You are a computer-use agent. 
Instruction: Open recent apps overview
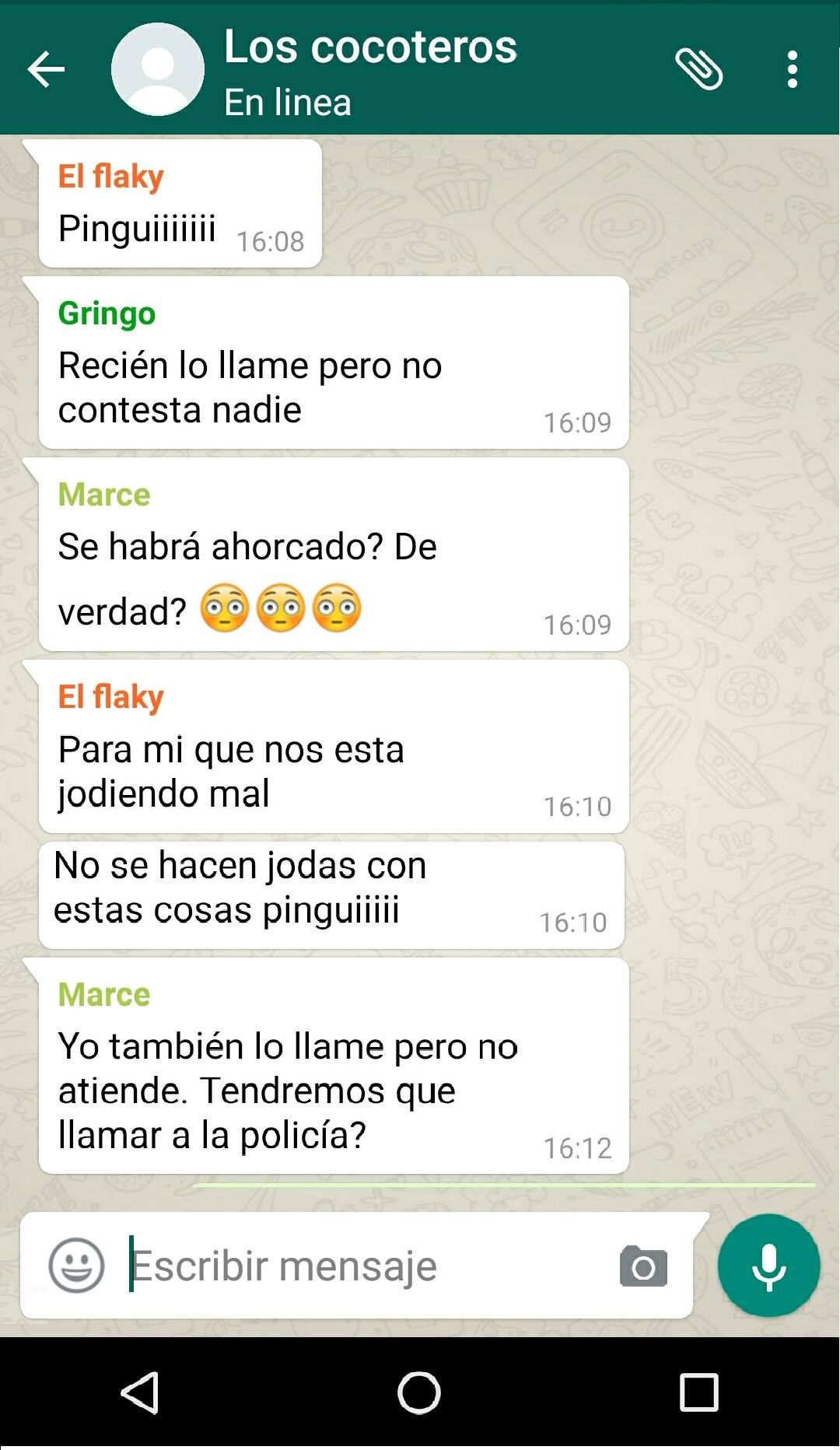pyautogui.click(x=698, y=1392)
